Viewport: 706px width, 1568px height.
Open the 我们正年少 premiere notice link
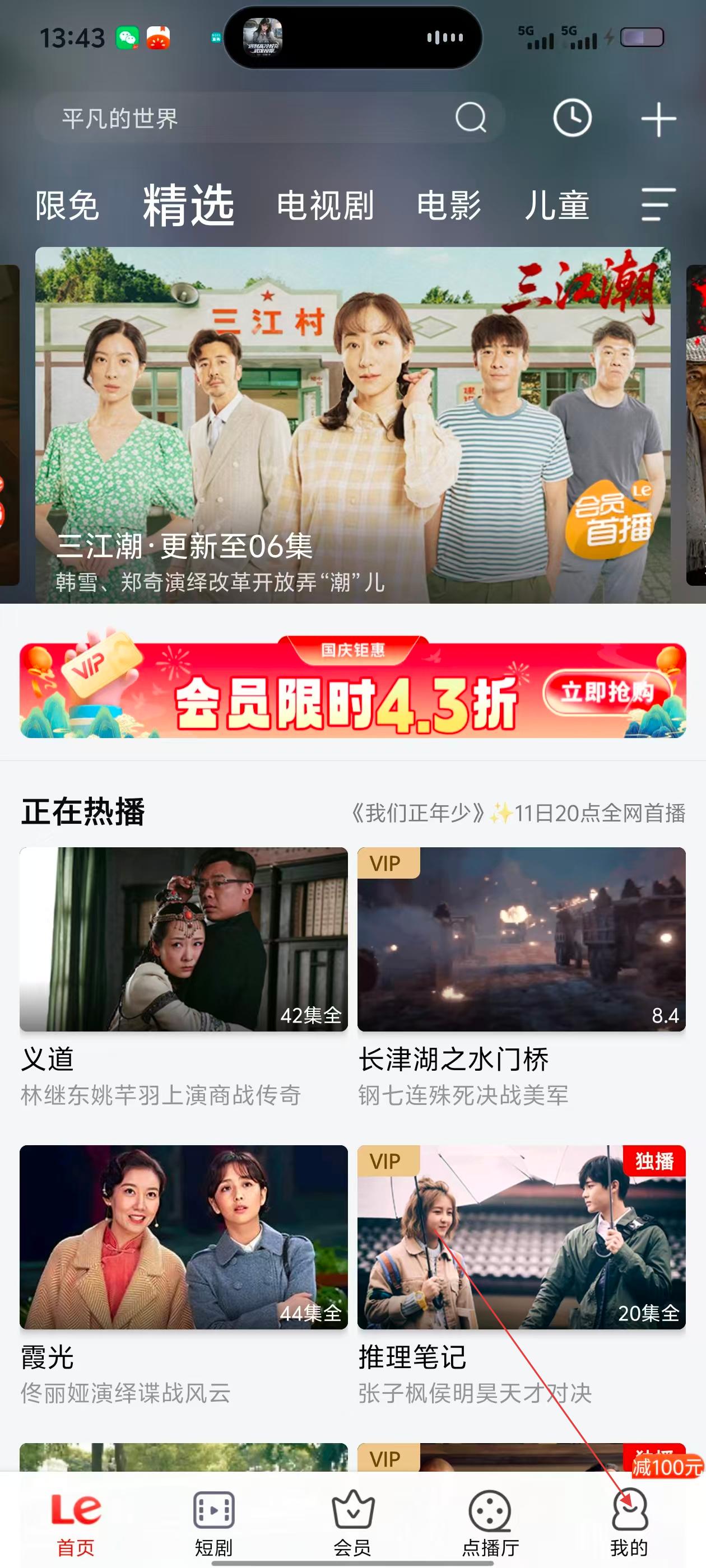518,813
